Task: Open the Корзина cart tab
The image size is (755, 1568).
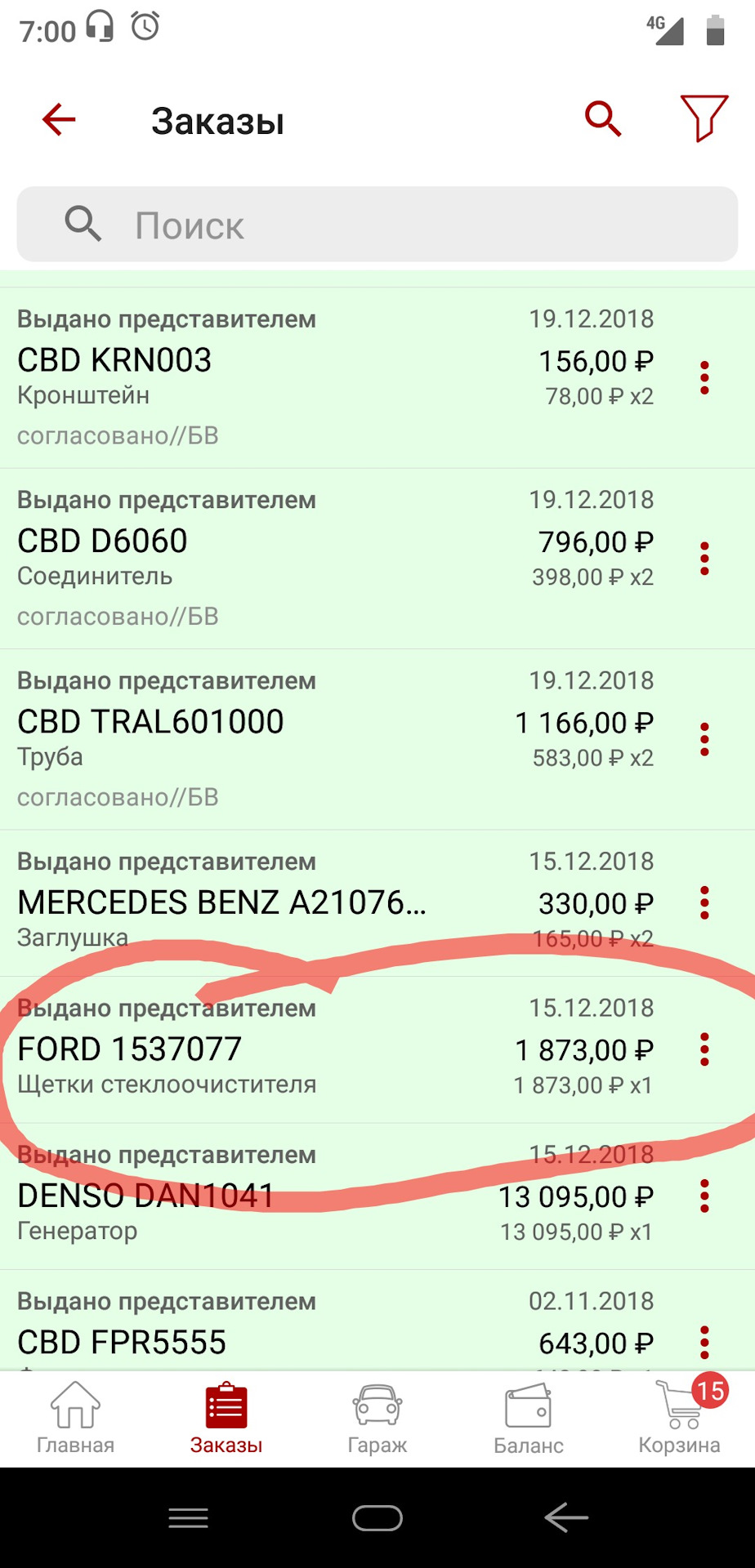Action: (x=680, y=1419)
